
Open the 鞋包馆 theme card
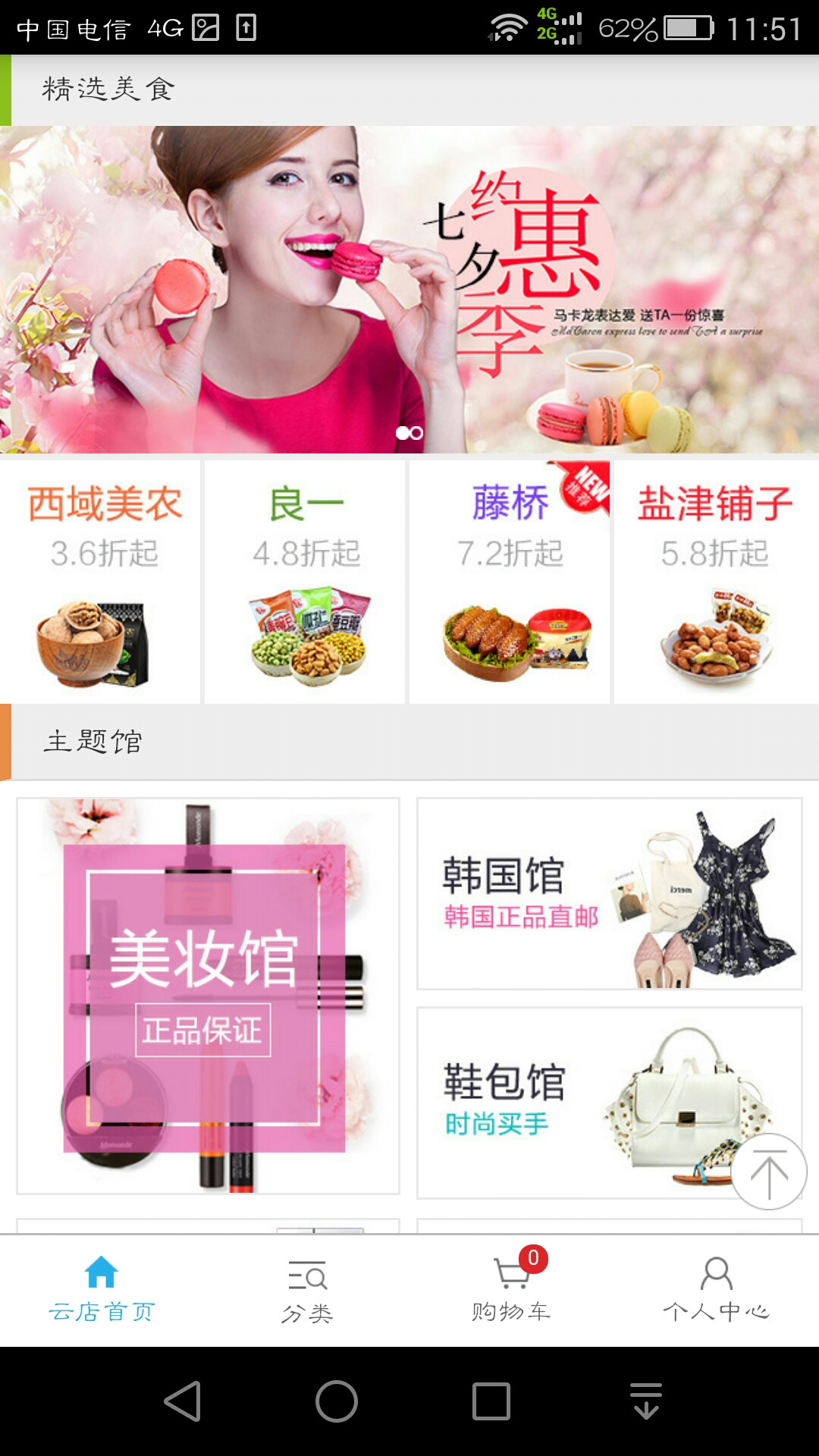(576, 1103)
